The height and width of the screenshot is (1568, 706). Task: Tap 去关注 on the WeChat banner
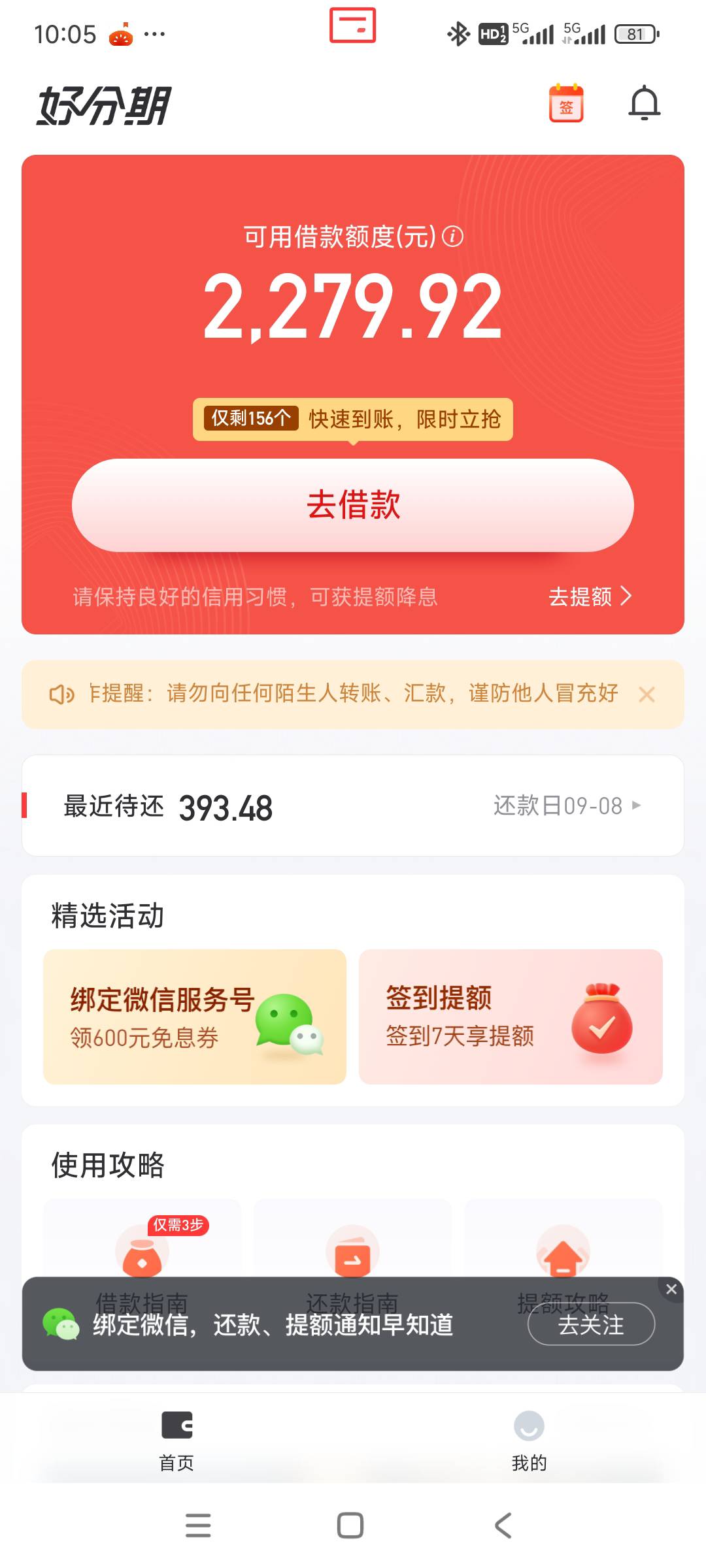coord(591,1324)
